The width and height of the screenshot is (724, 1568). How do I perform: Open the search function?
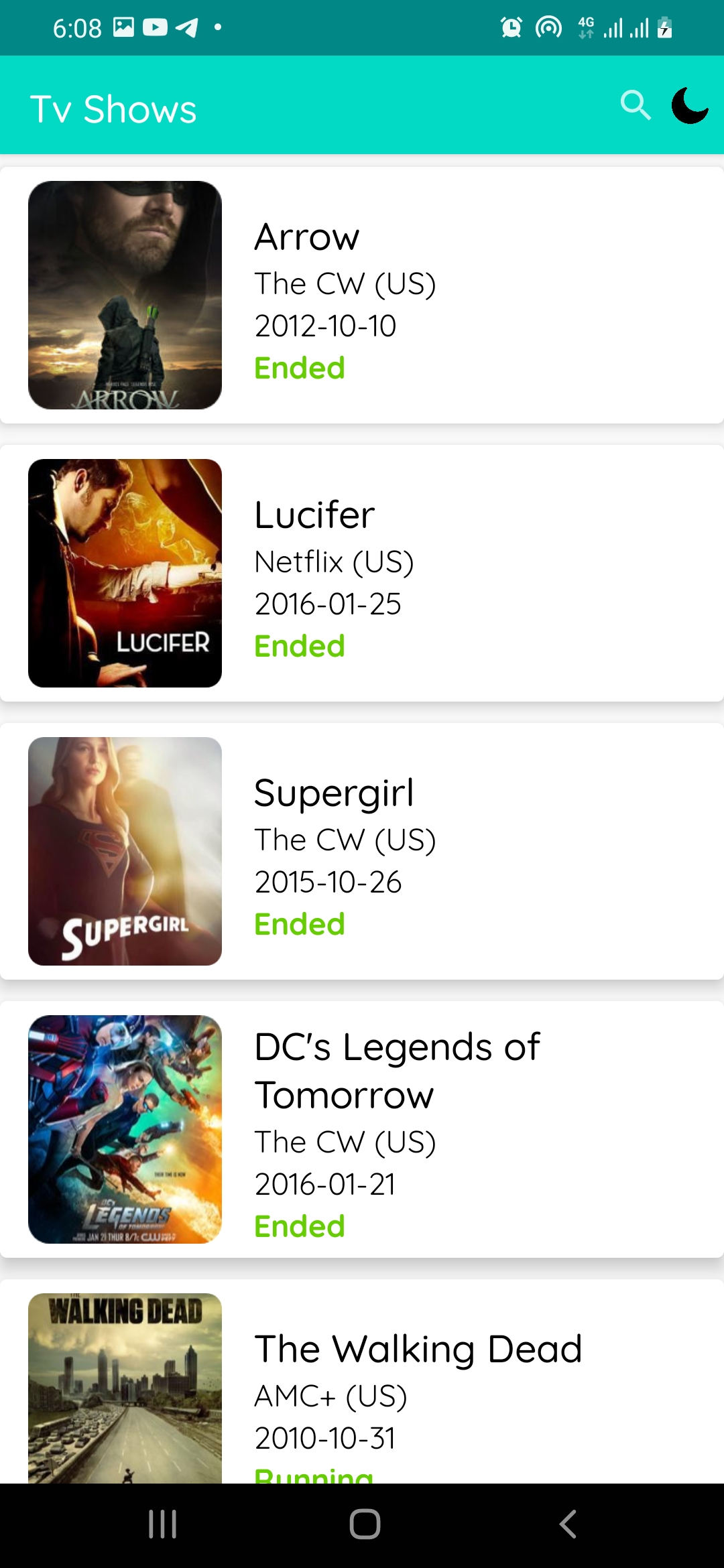click(x=635, y=105)
